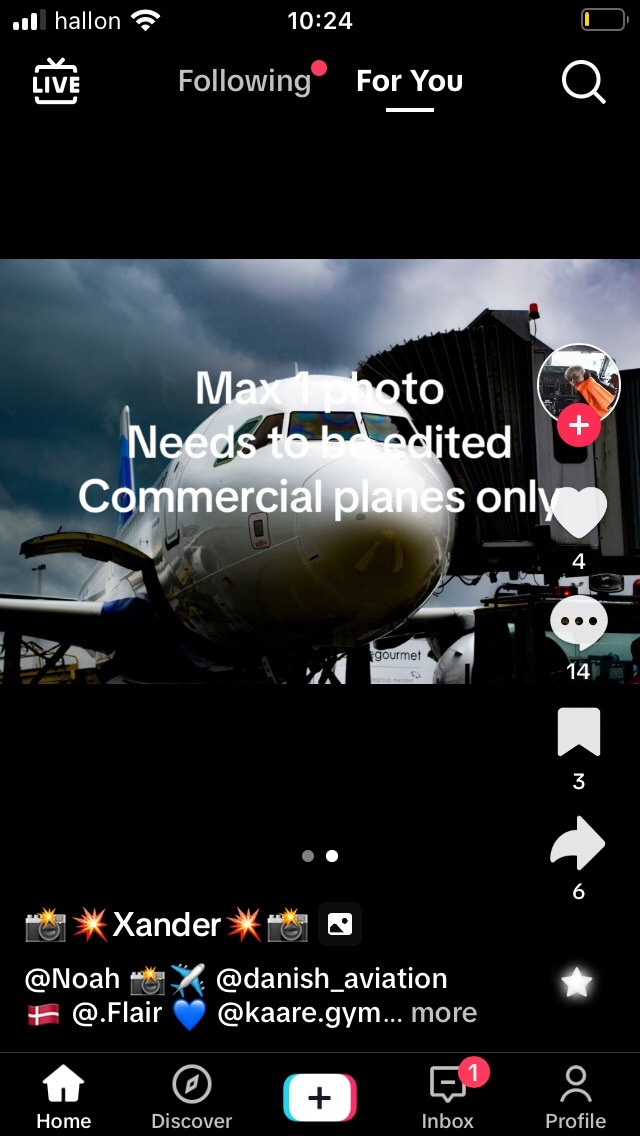
Task: Open Xander's username link
Action: coord(166,925)
